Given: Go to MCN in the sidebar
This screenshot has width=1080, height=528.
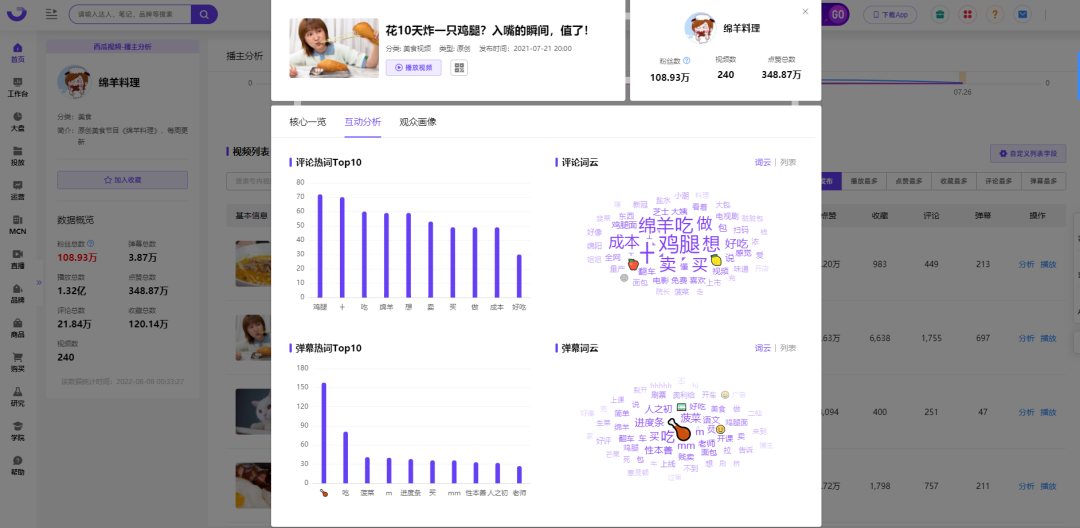Looking at the screenshot, I should [x=18, y=221].
